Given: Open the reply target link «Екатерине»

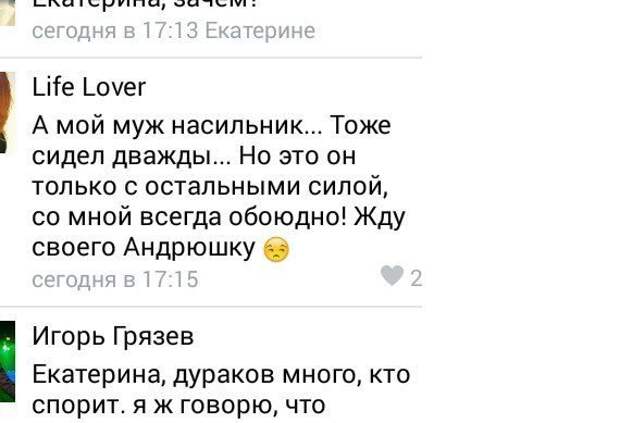Looking at the screenshot, I should (x=259, y=32).
